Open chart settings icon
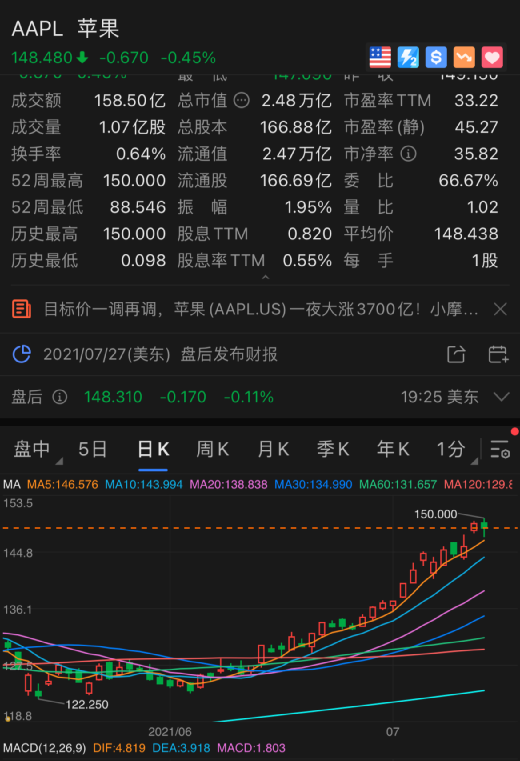The width and height of the screenshot is (520, 761). click(500, 449)
